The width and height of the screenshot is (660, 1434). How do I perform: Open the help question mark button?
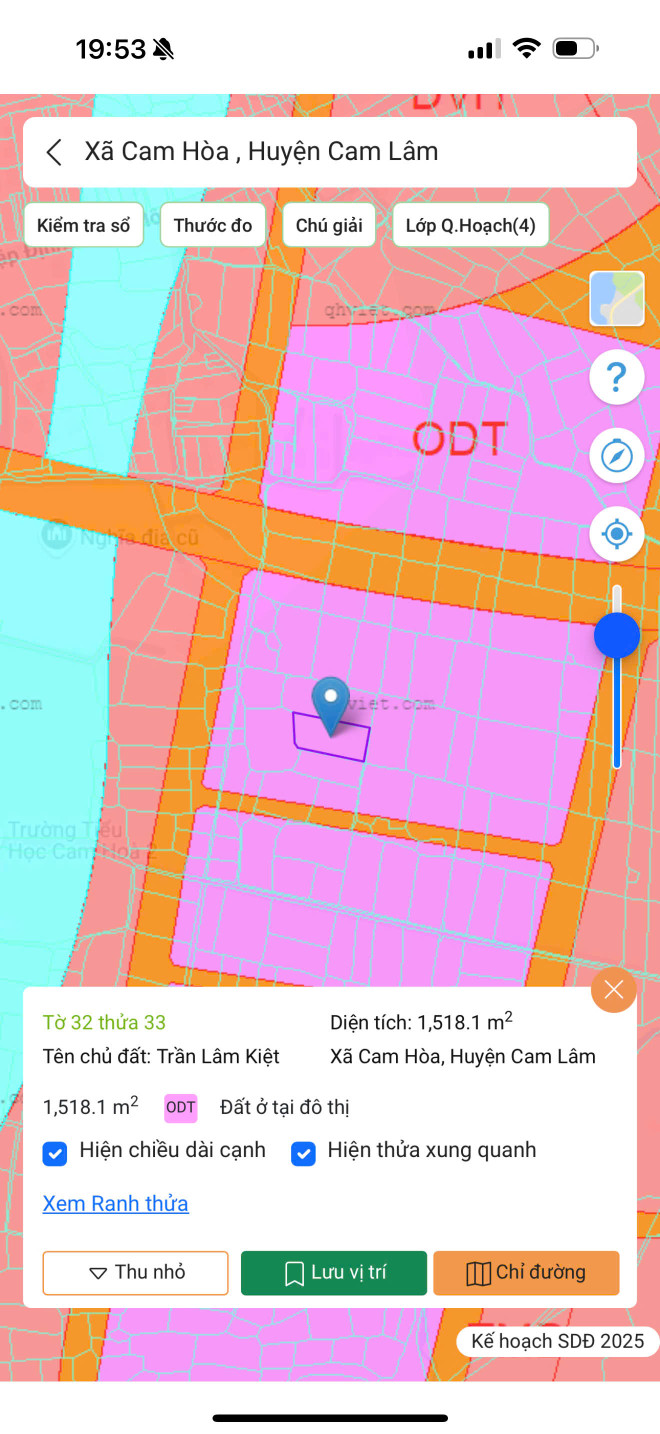(616, 378)
